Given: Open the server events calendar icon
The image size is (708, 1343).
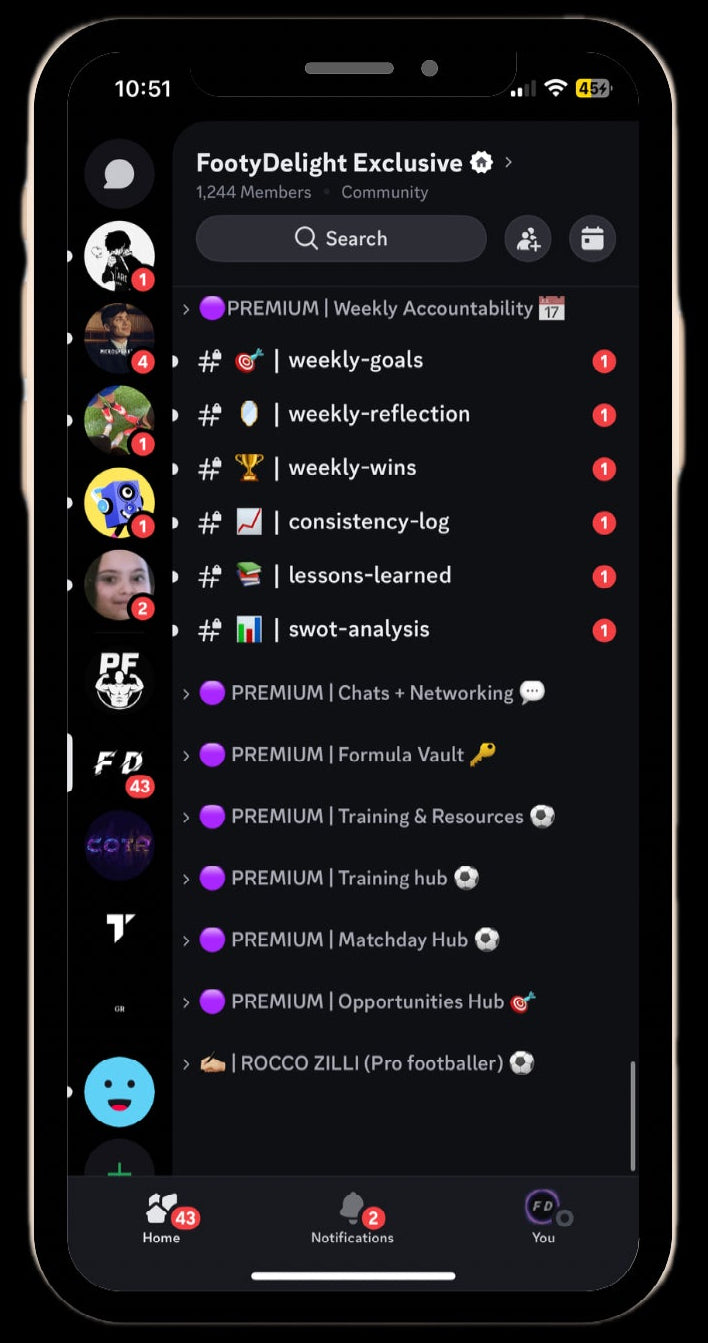Looking at the screenshot, I should (x=592, y=239).
